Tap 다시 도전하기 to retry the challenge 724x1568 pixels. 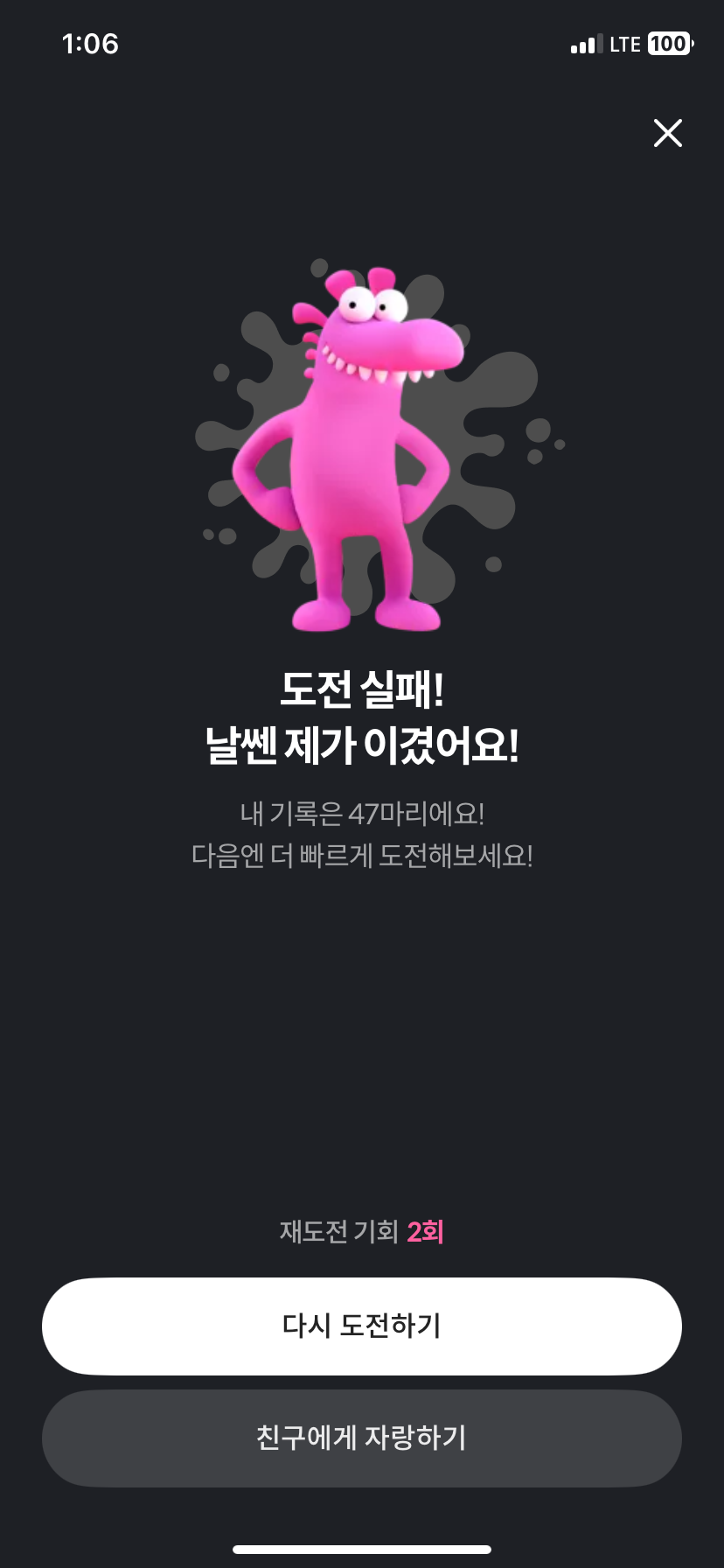362,1326
